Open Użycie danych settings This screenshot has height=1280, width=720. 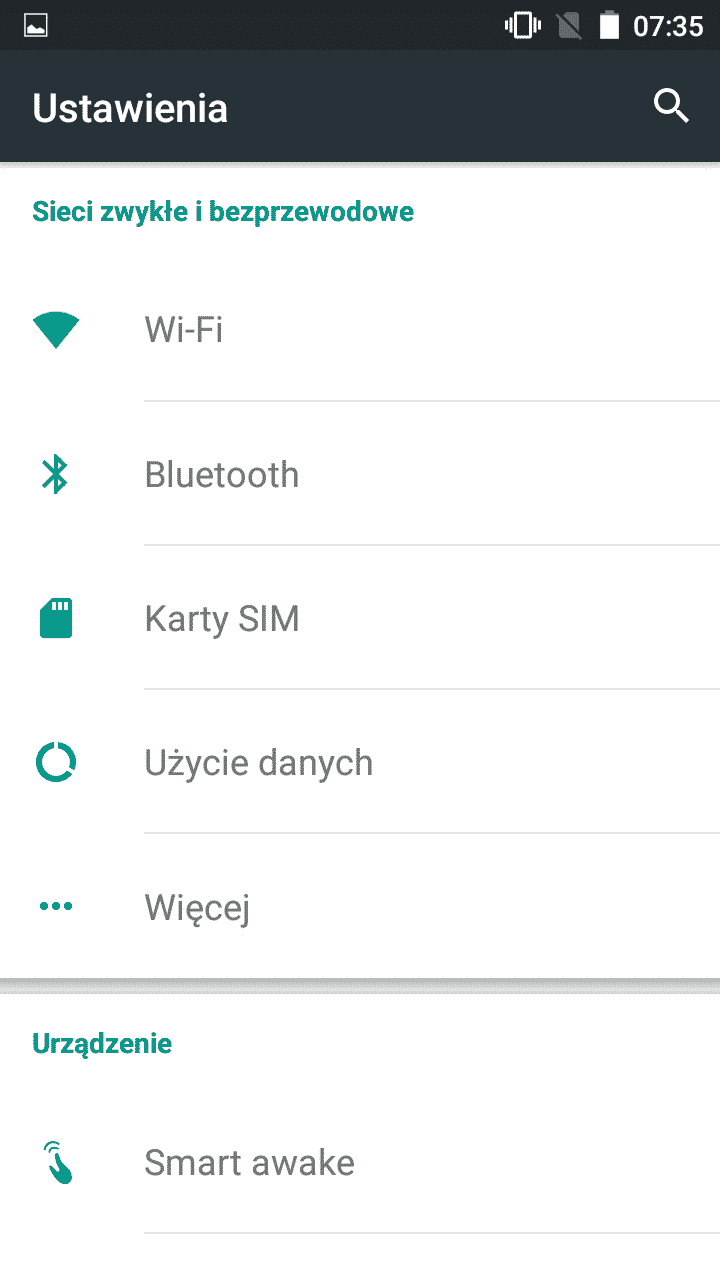[360, 763]
